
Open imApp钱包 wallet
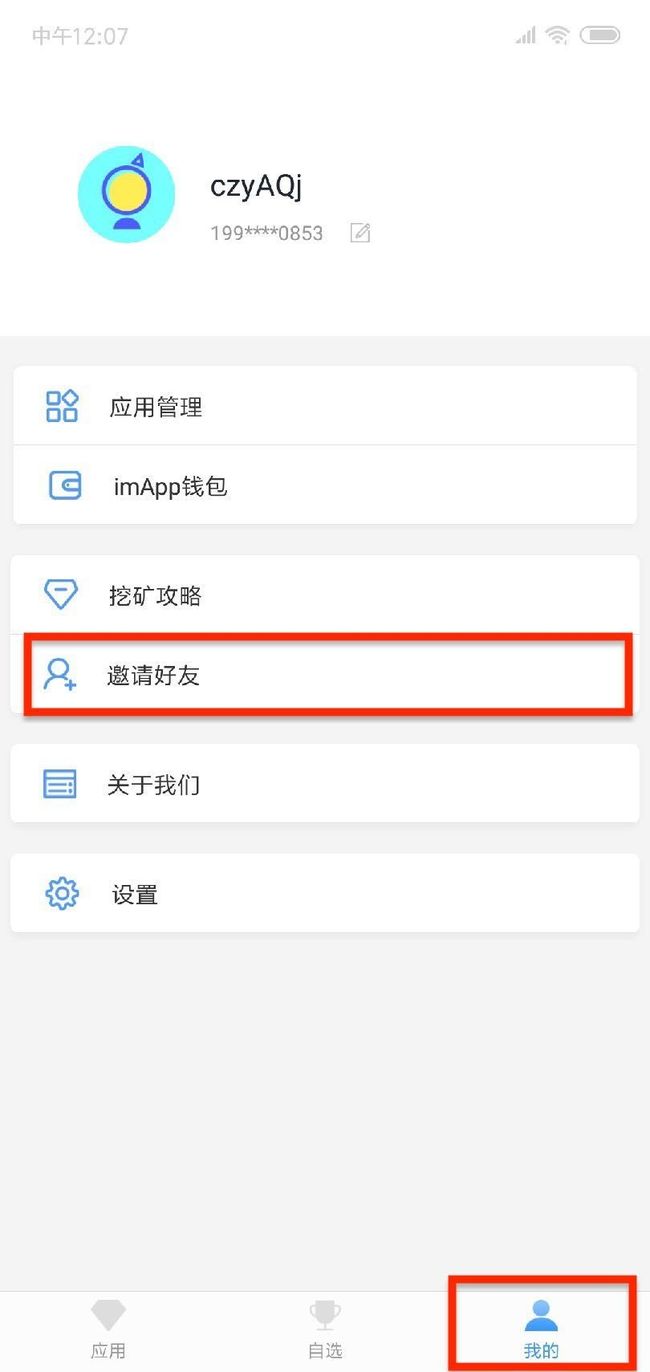[325, 485]
